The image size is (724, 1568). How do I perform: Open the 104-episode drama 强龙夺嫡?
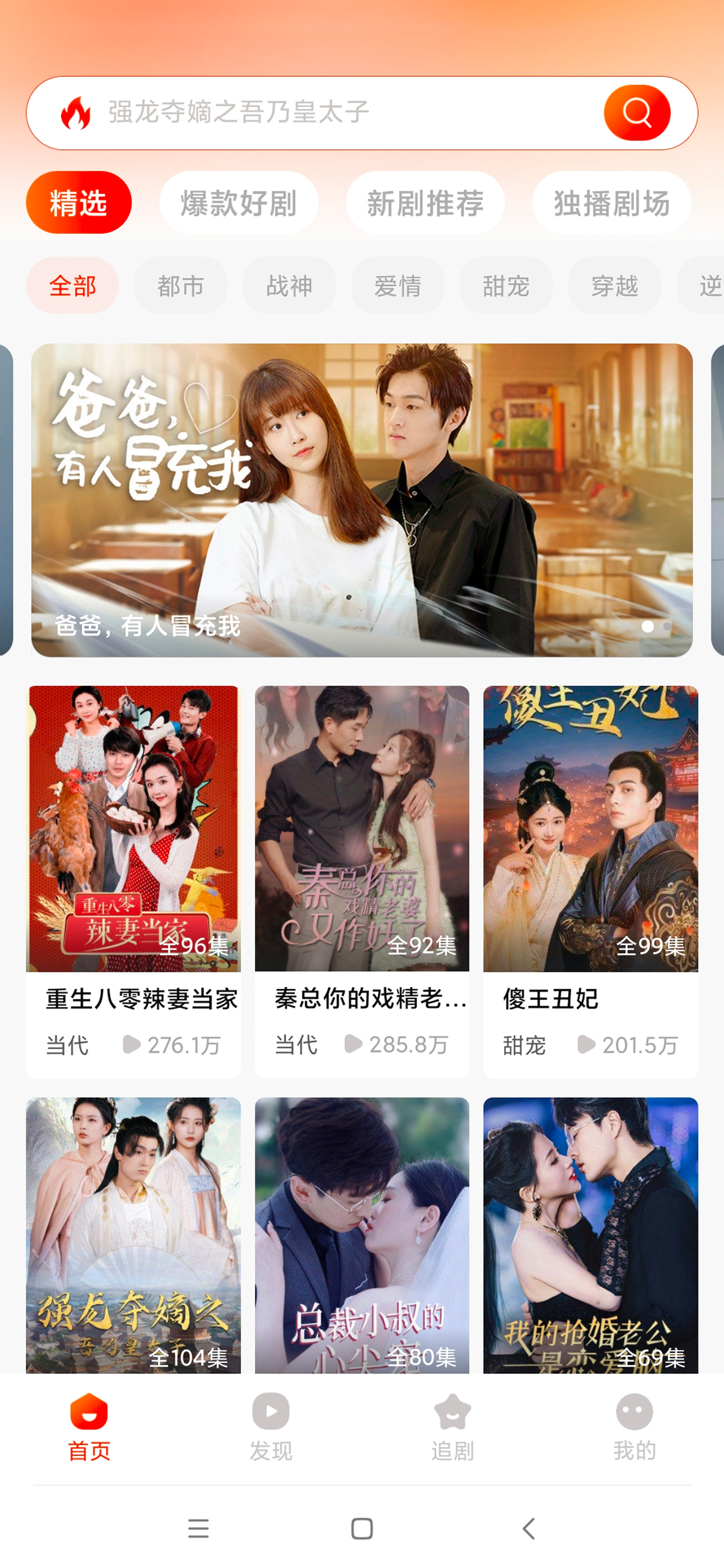click(x=133, y=1236)
